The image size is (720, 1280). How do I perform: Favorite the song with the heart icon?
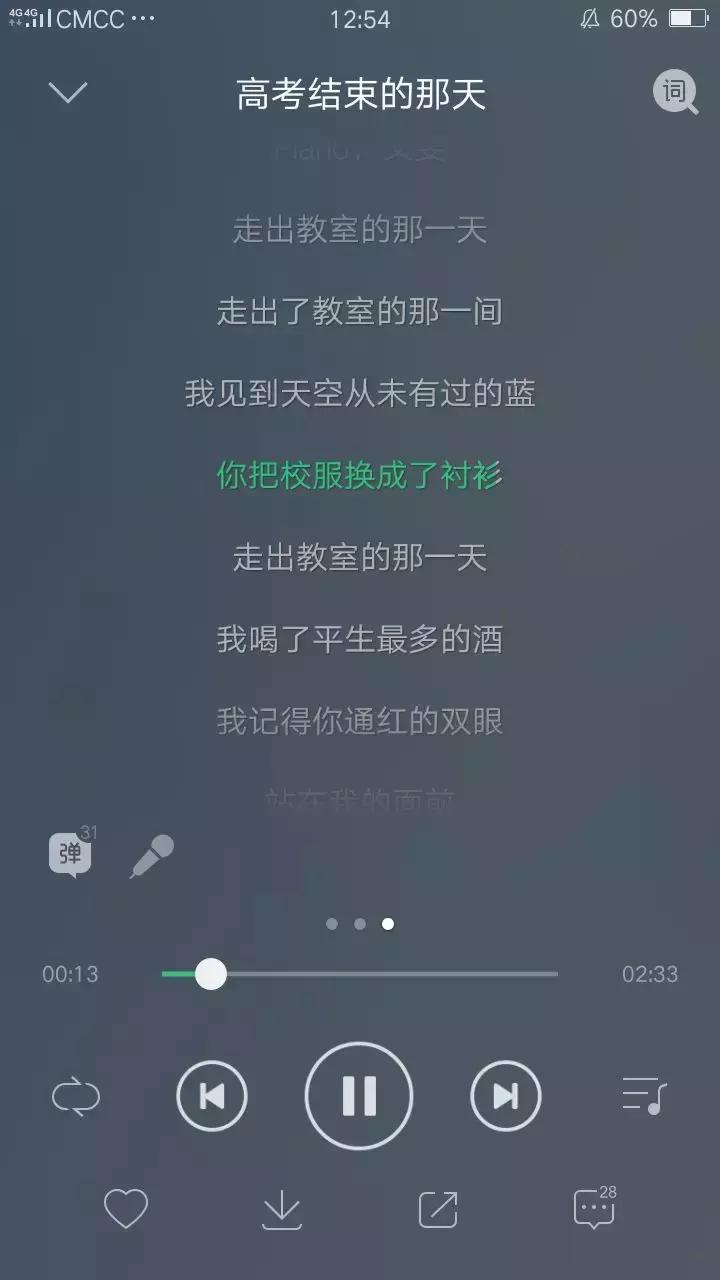(x=126, y=1211)
